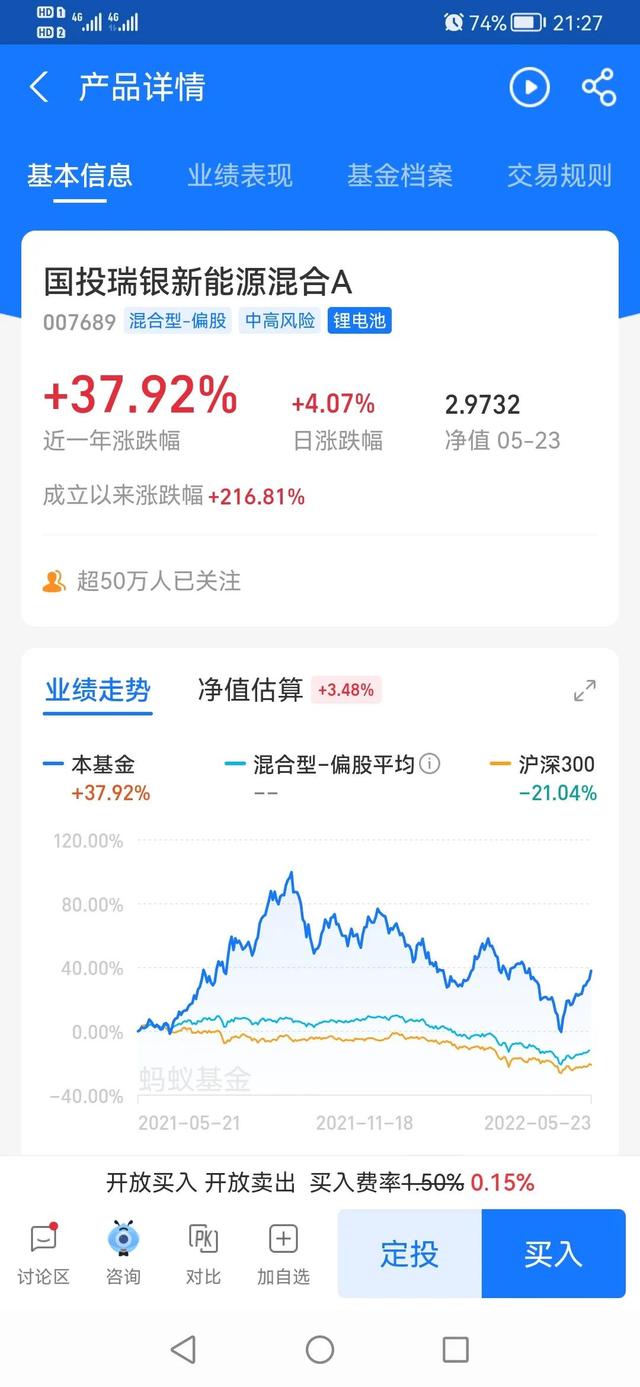Set up a 定投 plan

tap(410, 1254)
